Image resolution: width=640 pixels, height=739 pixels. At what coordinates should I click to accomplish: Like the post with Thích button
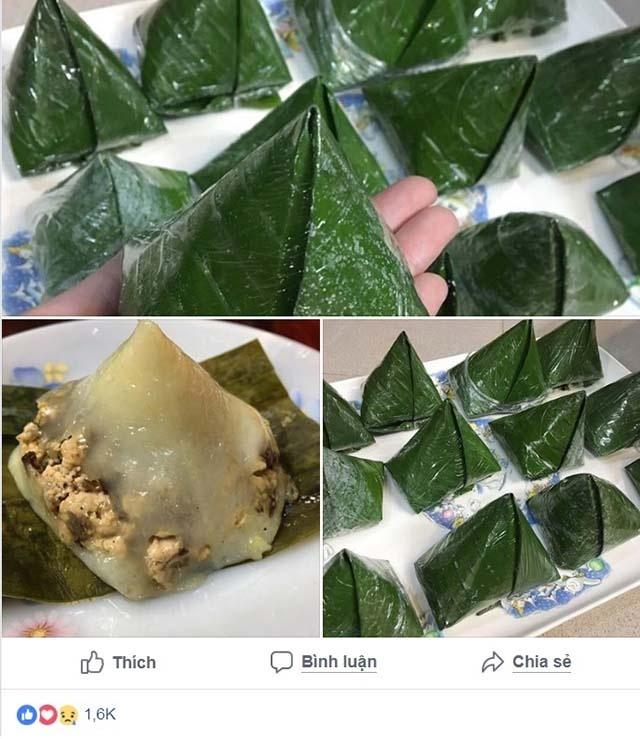[118, 662]
